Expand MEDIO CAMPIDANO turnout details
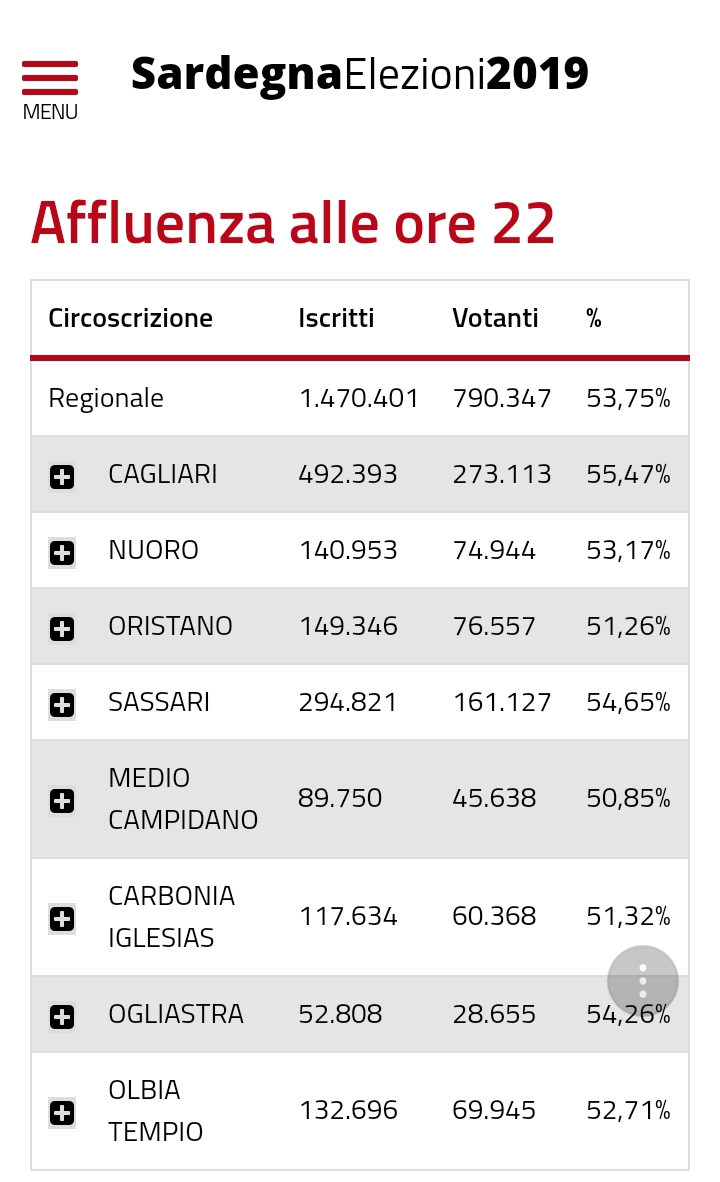The width and height of the screenshot is (720, 1182). (62, 801)
